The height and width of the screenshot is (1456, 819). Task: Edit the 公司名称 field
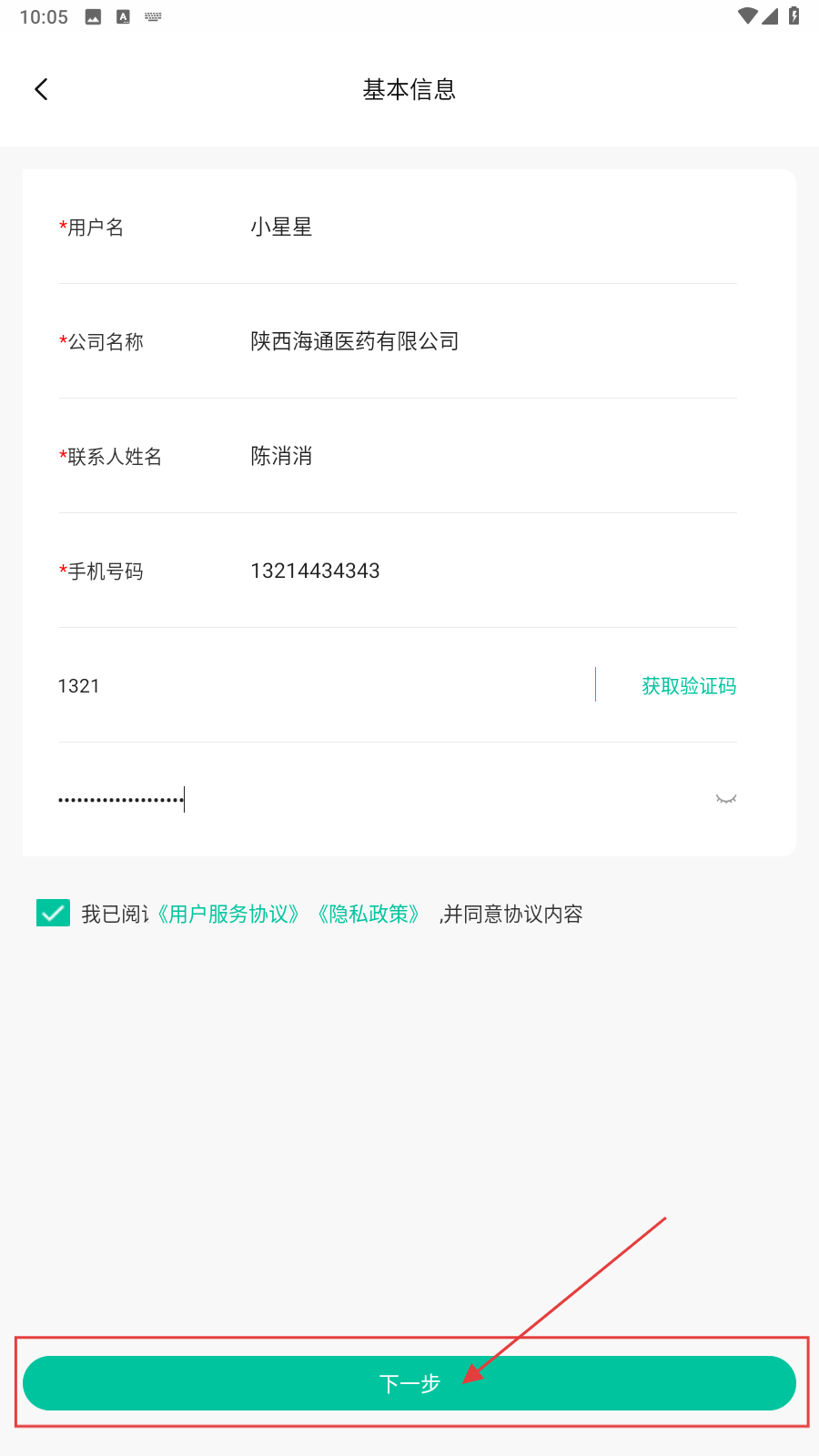(x=491, y=342)
